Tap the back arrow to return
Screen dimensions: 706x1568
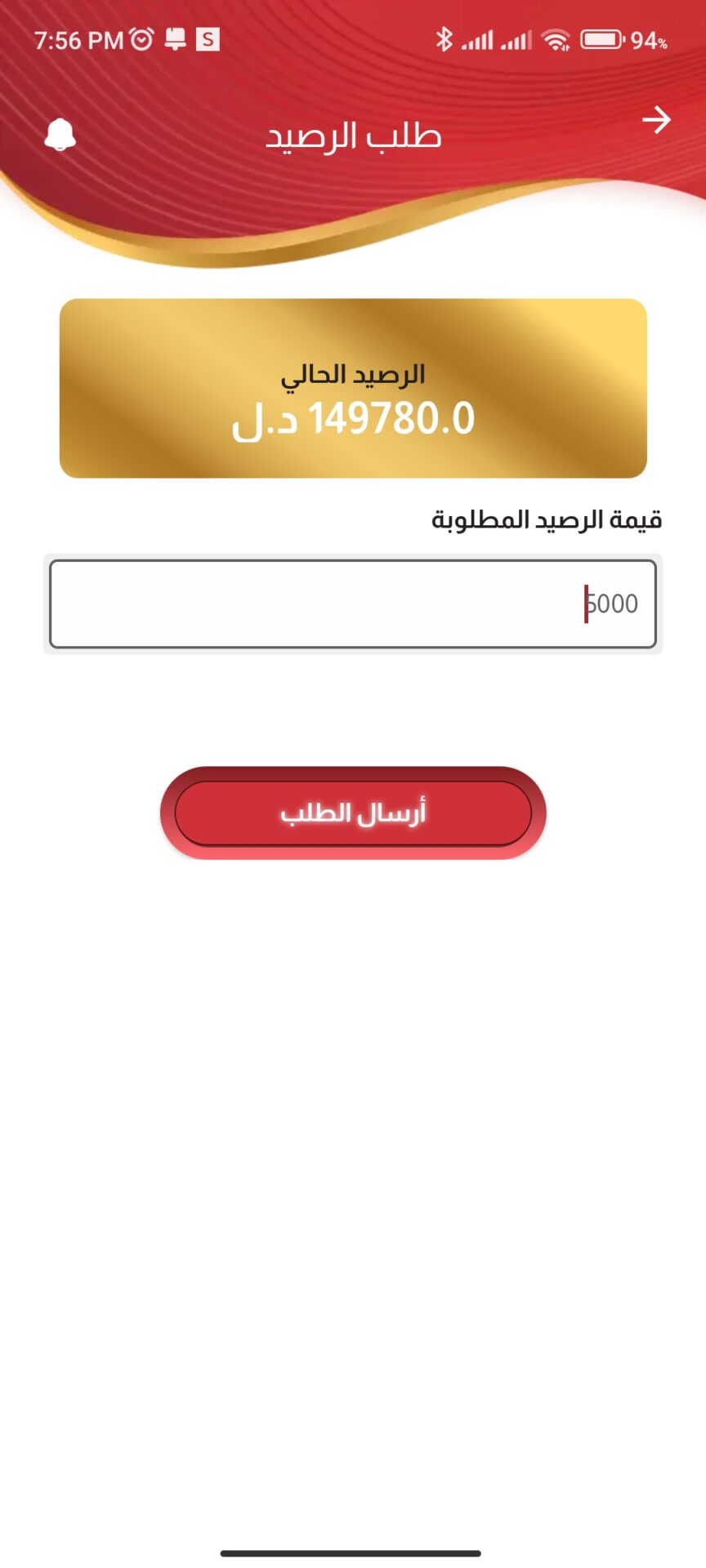click(x=655, y=121)
